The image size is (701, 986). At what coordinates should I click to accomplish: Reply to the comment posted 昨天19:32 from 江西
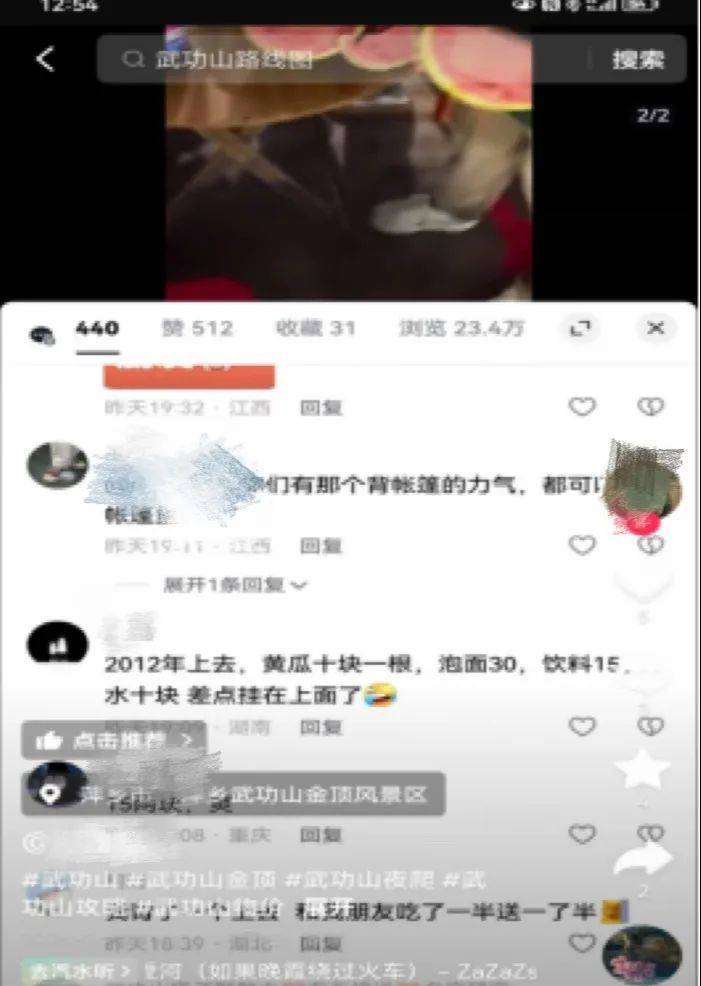pos(321,407)
